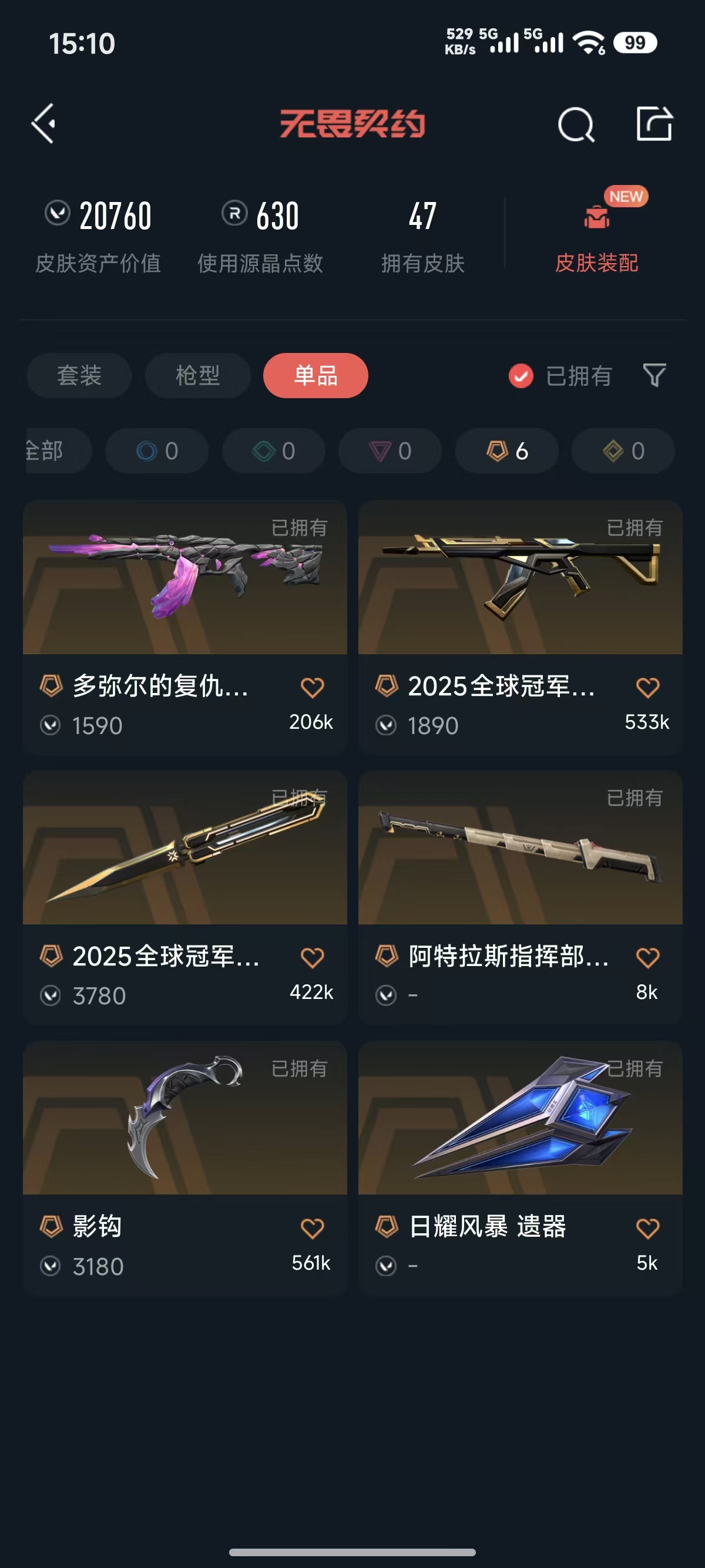
Task: Open the search icon
Action: (x=575, y=125)
